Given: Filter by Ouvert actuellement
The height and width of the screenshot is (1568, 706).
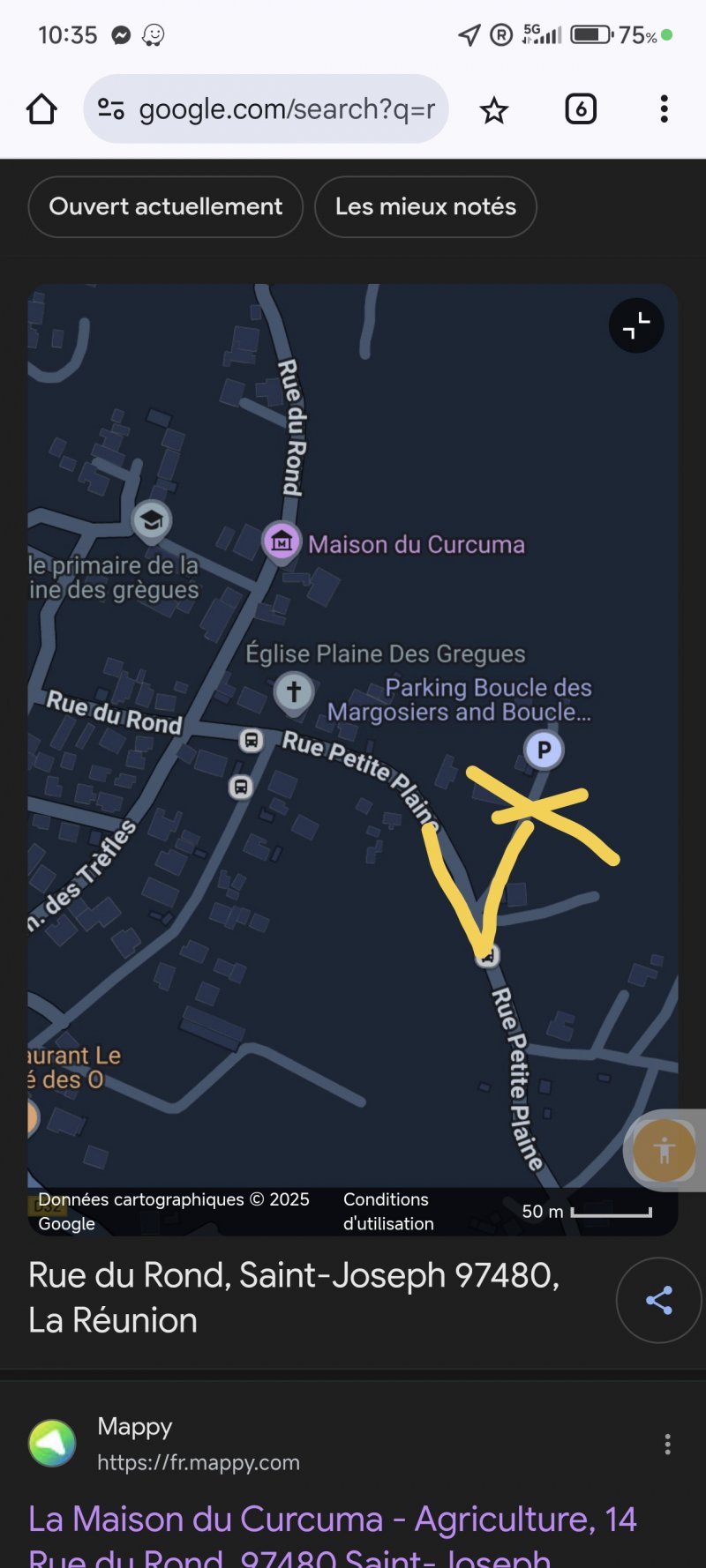Looking at the screenshot, I should (166, 207).
